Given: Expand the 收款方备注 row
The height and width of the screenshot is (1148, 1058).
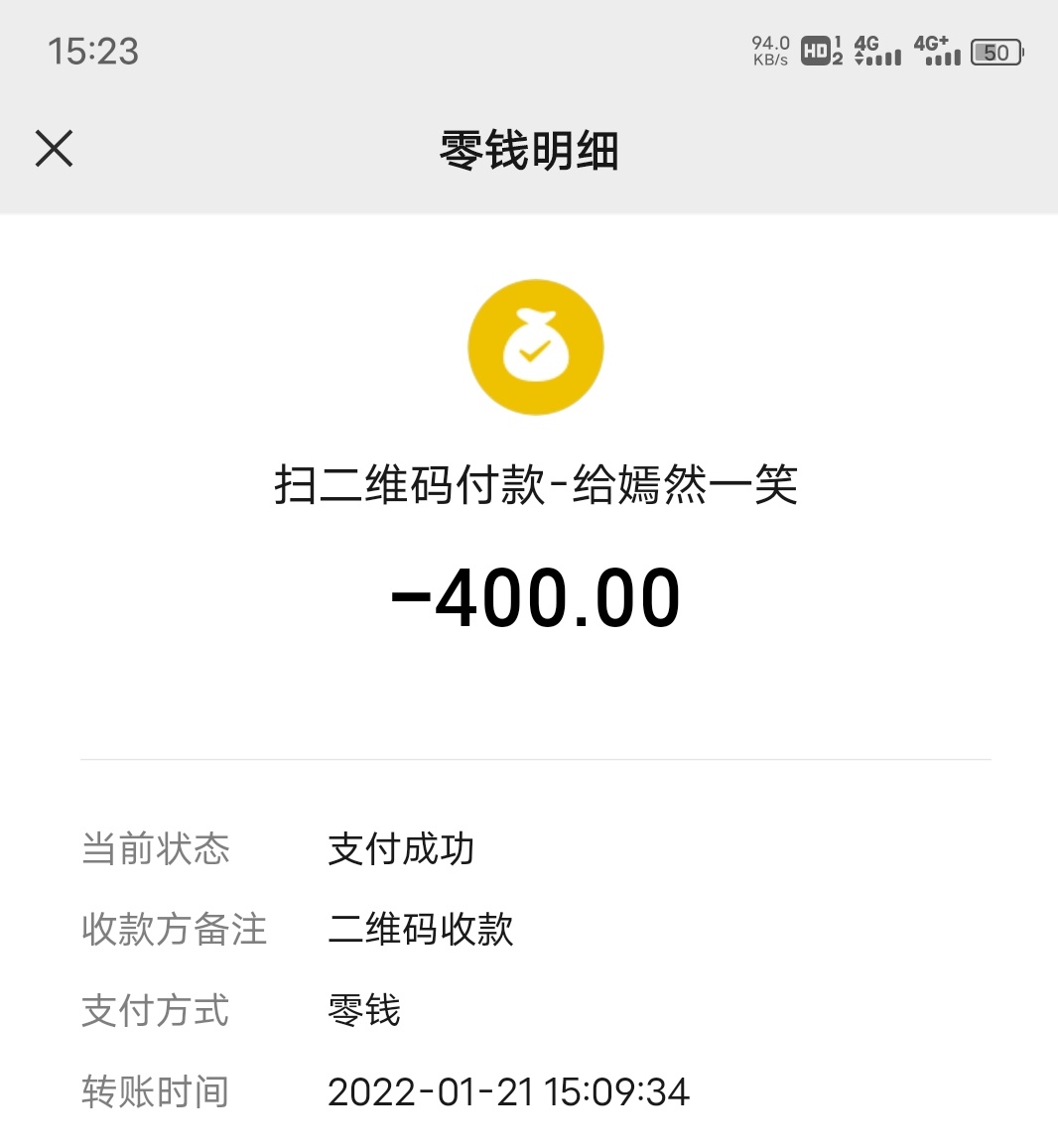Looking at the screenshot, I should 174,931.
